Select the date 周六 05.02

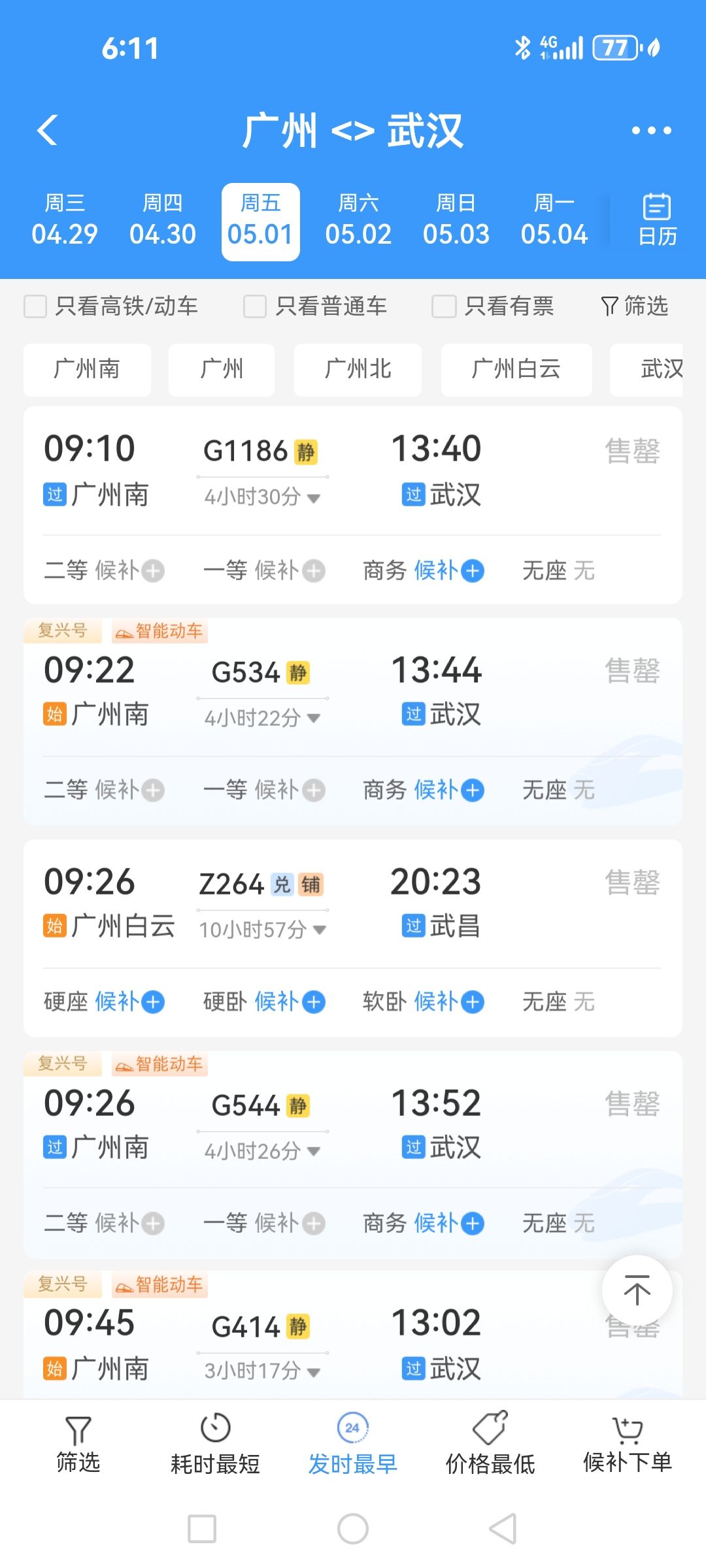pos(358,221)
